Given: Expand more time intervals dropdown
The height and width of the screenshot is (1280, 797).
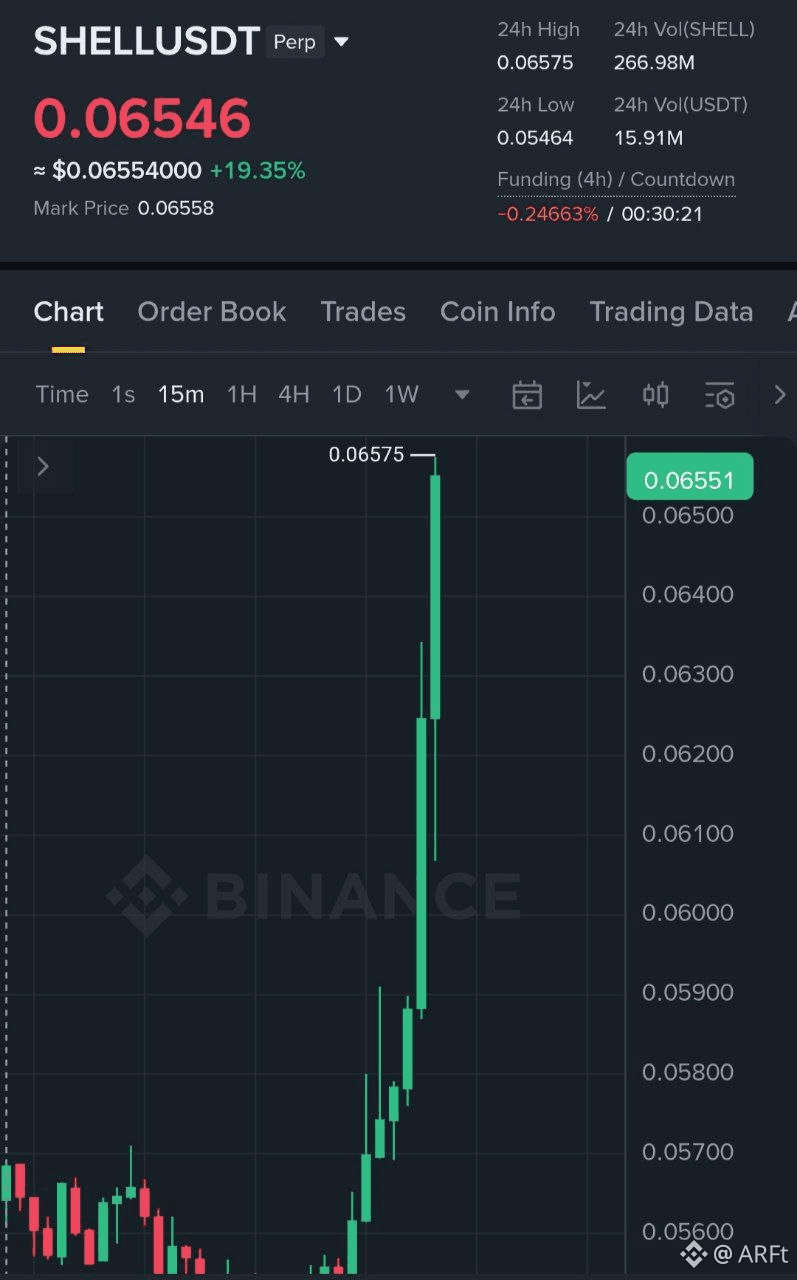Looking at the screenshot, I should (x=462, y=395).
